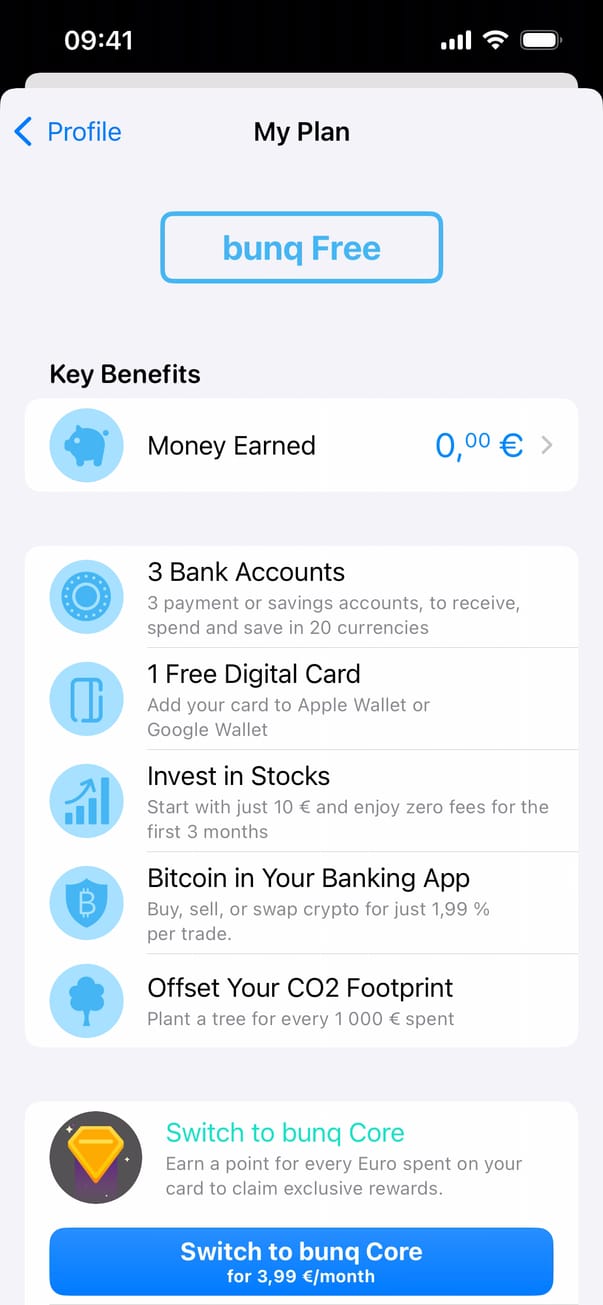
Task: Open Offset Your CO2 Footprint
Action: pos(301,1002)
